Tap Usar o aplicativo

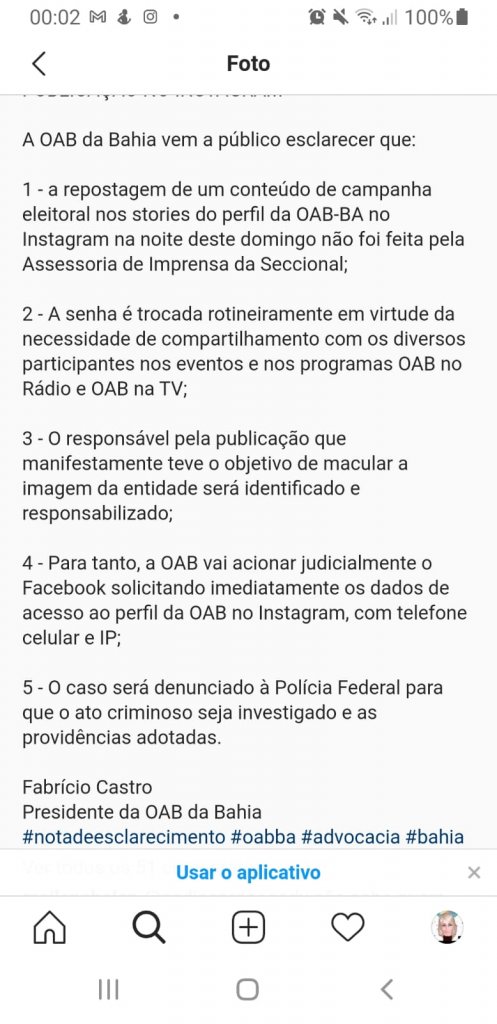click(x=248, y=872)
